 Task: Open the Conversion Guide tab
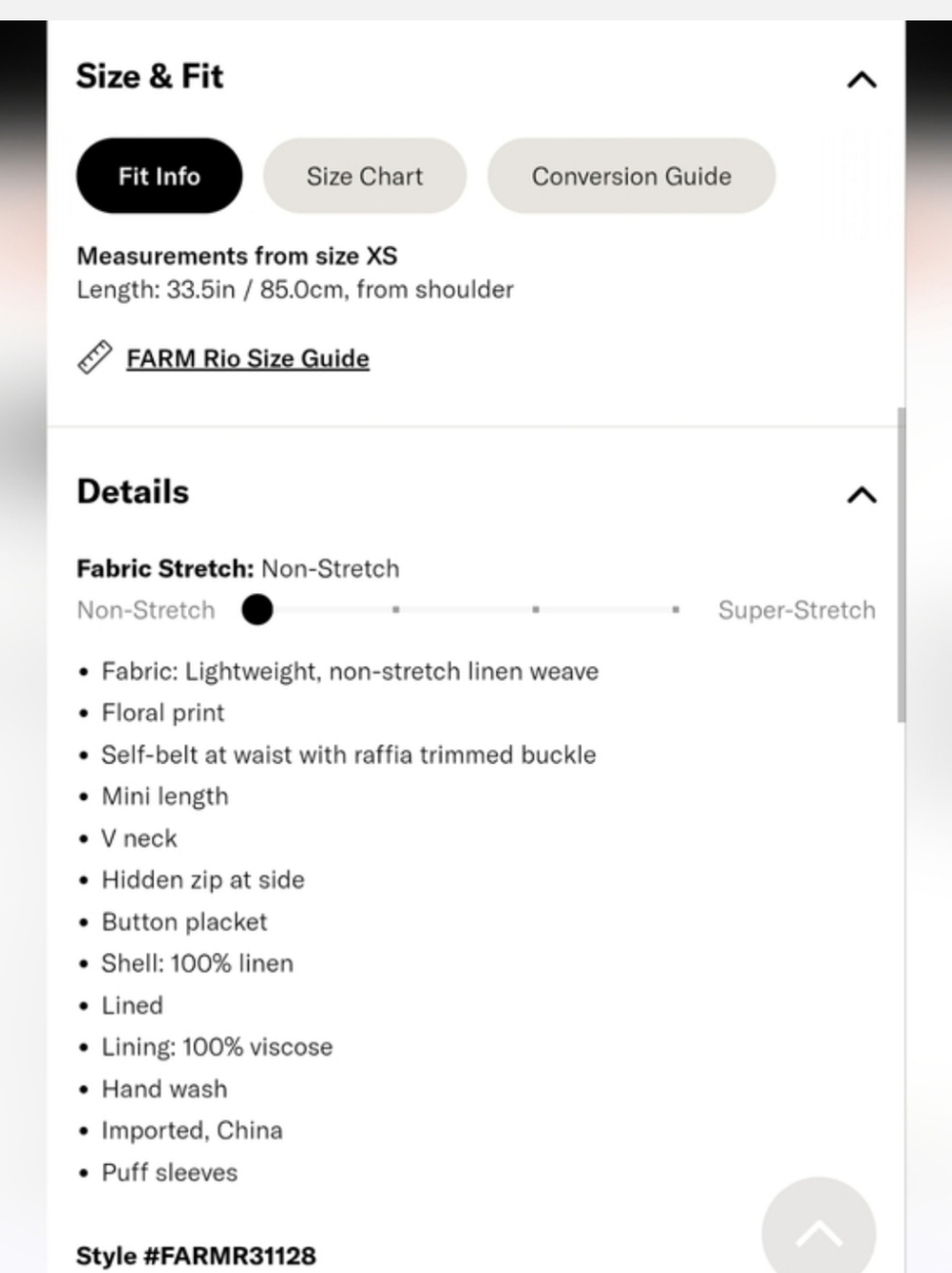point(631,177)
